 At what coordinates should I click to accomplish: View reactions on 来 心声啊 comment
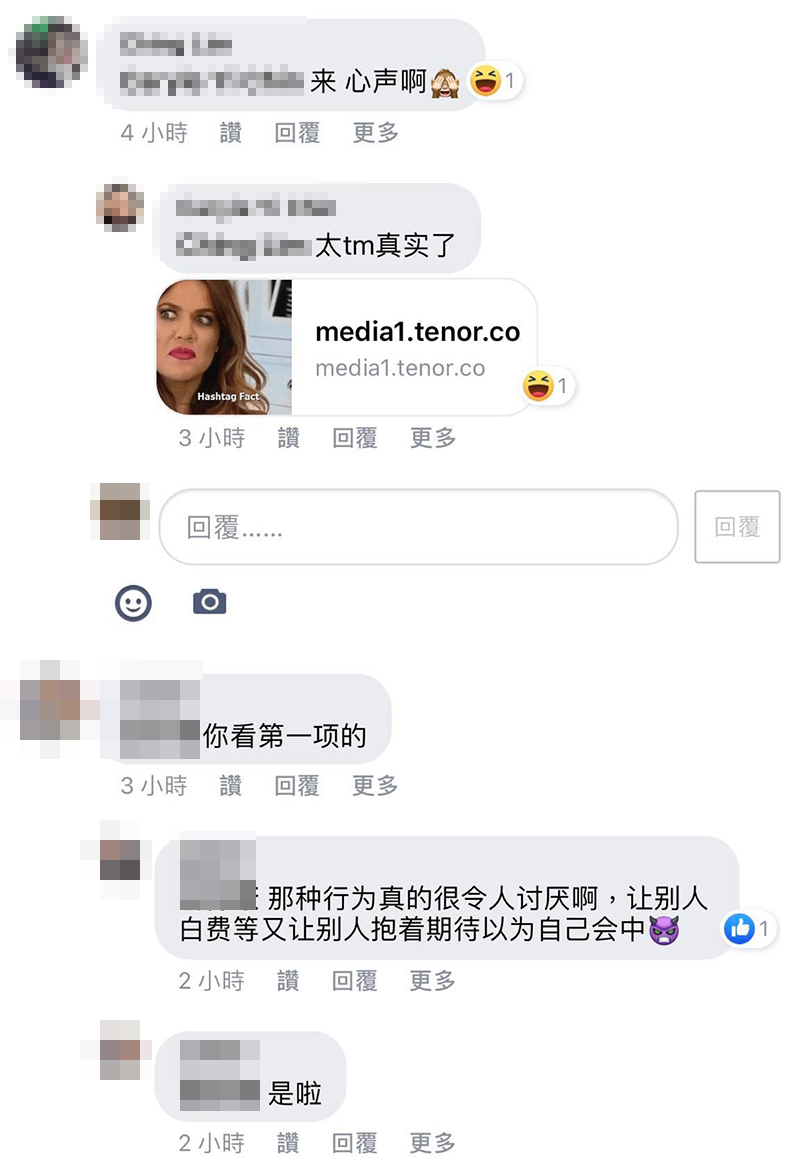pyautogui.click(x=496, y=81)
